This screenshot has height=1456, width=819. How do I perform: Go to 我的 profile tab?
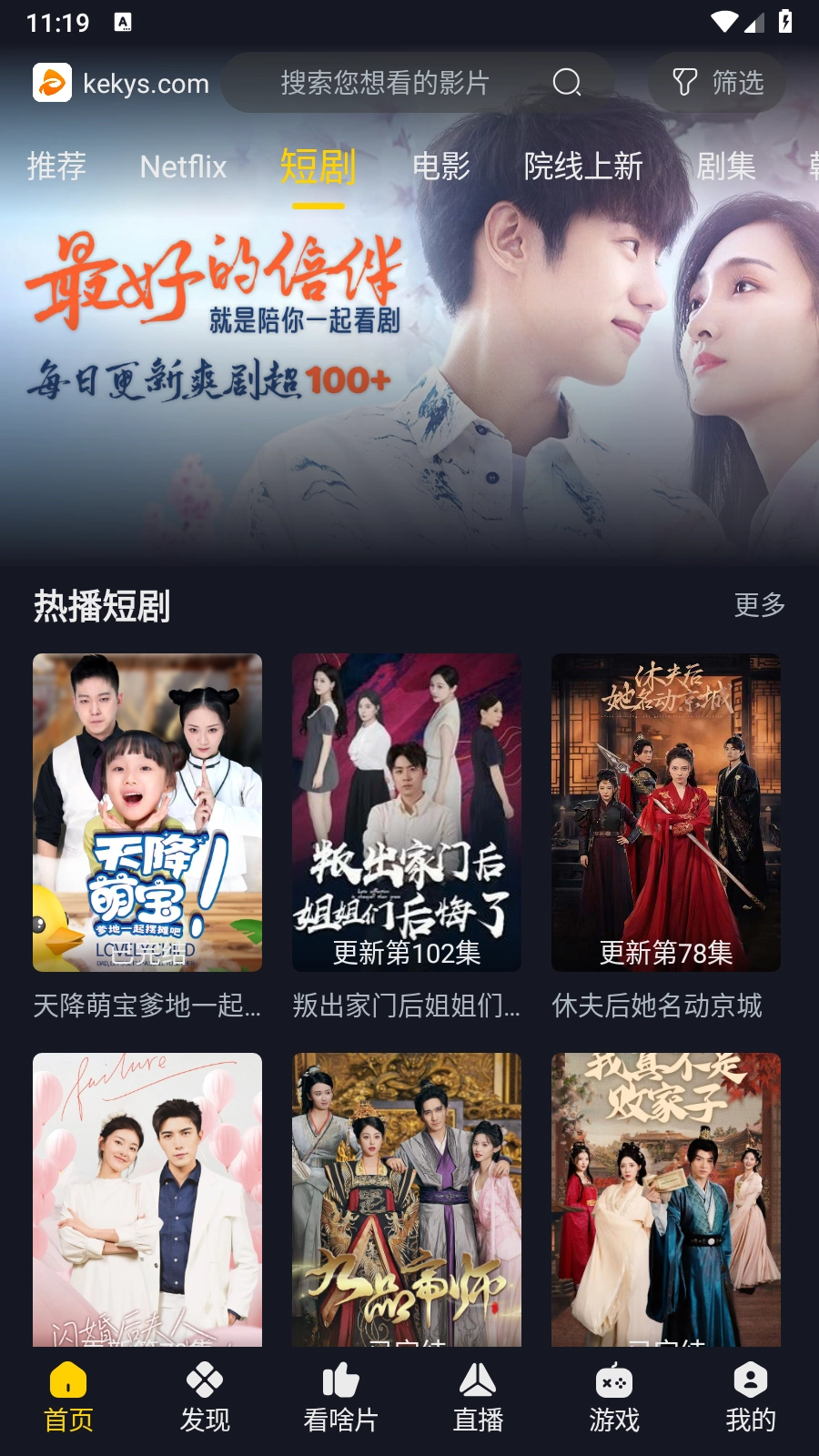751,1398
